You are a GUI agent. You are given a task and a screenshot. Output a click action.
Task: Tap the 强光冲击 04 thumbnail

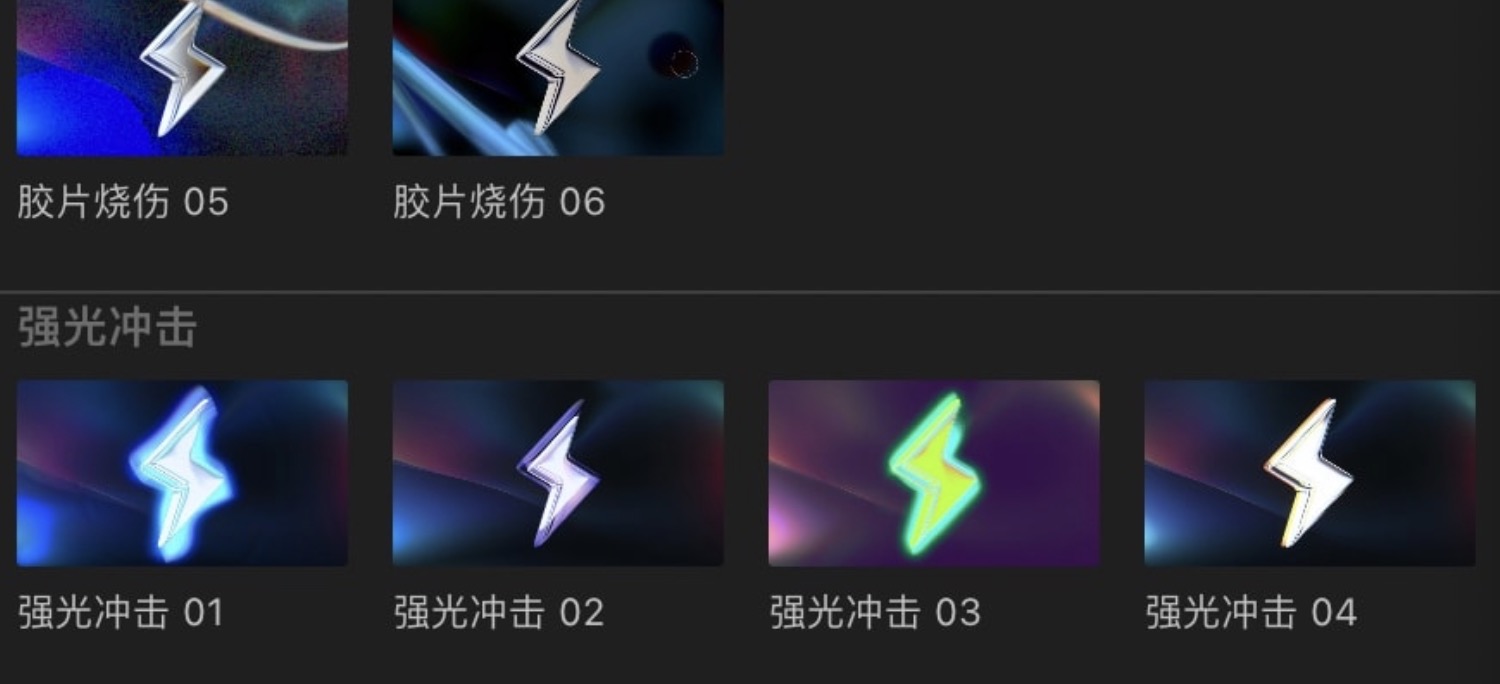point(1310,473)
